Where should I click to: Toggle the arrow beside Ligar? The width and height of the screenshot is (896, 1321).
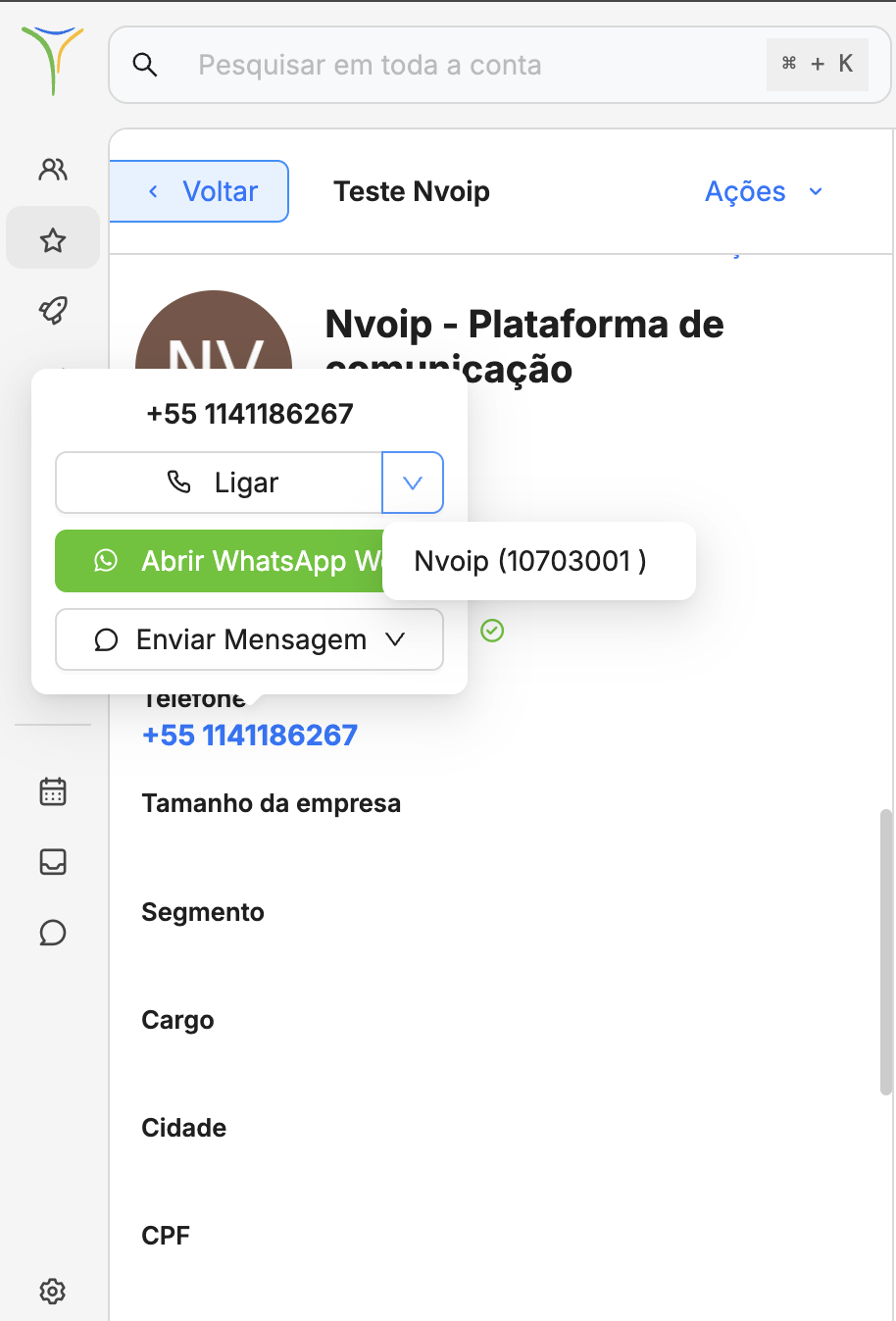[x=413, y=483]
